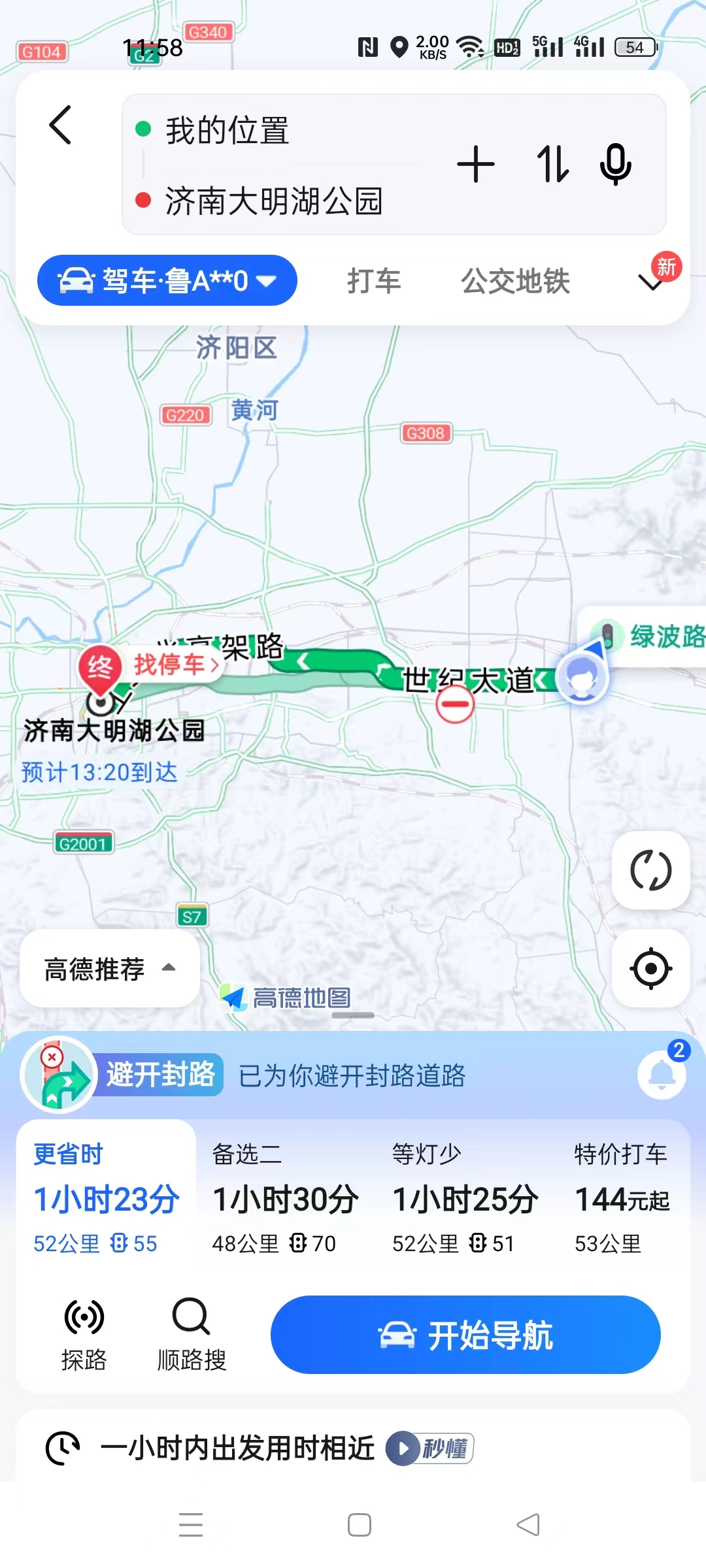This screenshot has height=1568, width=706.
Task: Switch to the 公交地铁 tab
Action: point(515,281)
